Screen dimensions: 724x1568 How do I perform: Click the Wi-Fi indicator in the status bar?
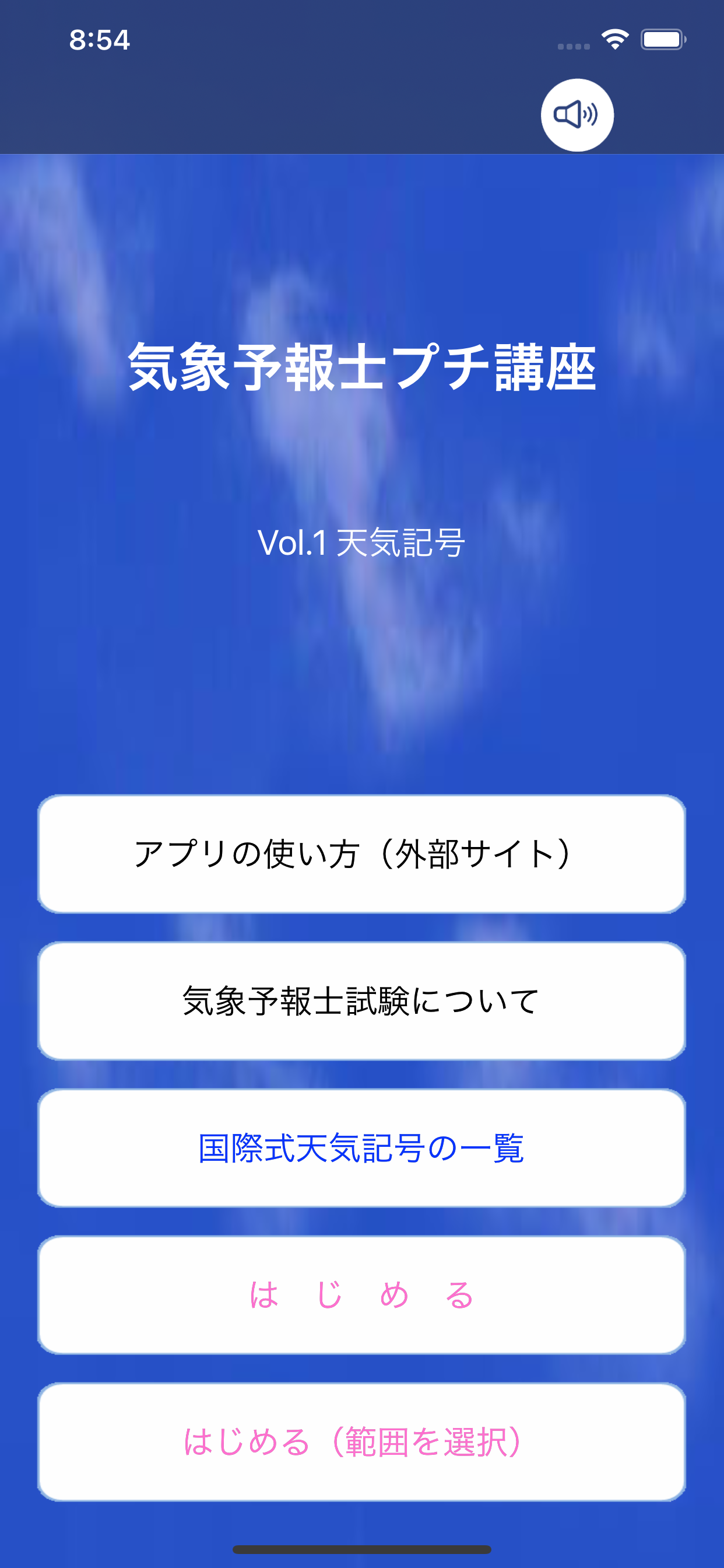tap(614, 39)
